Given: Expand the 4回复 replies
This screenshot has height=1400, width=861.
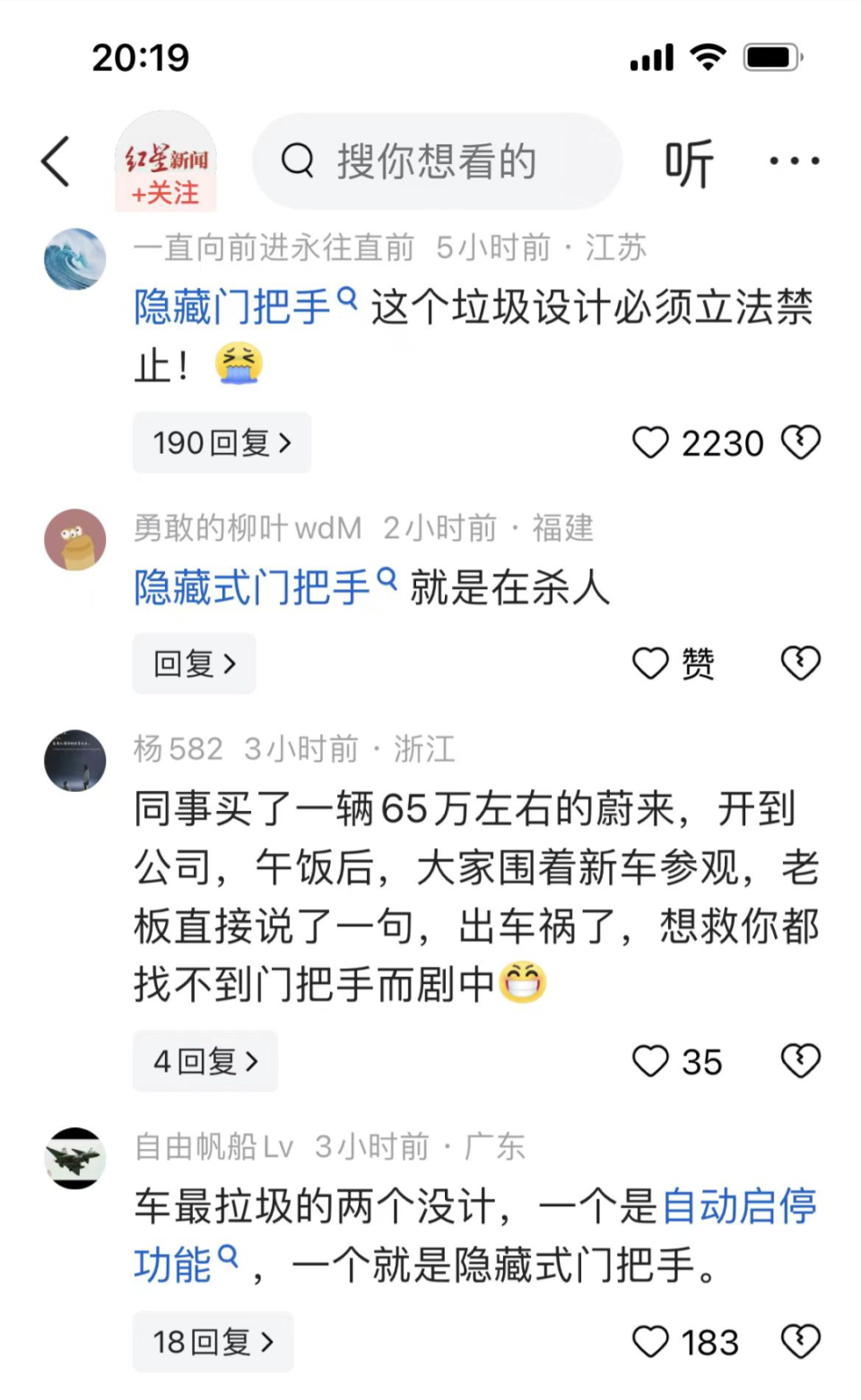Looking at the screenshot, I should point(205,1061).
